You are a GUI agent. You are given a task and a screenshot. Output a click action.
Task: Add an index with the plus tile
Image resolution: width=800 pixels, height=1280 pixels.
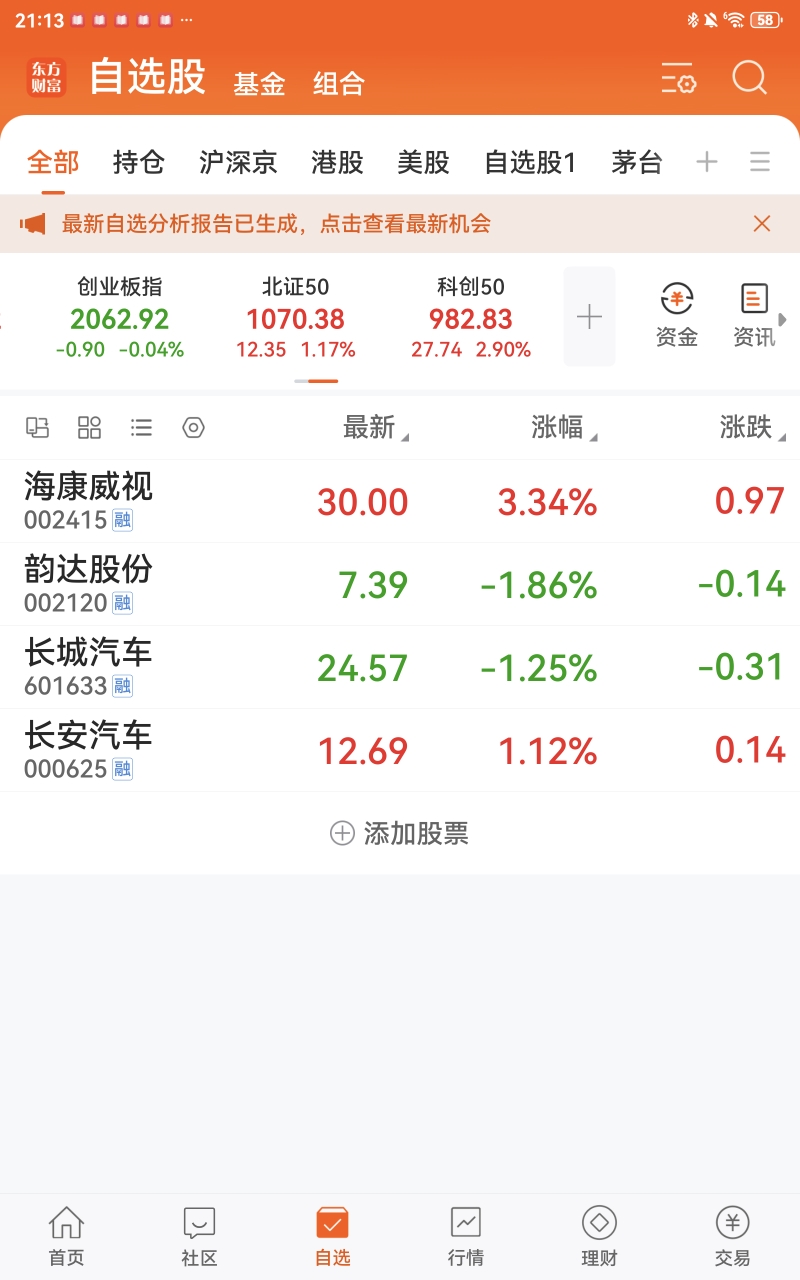589,317
